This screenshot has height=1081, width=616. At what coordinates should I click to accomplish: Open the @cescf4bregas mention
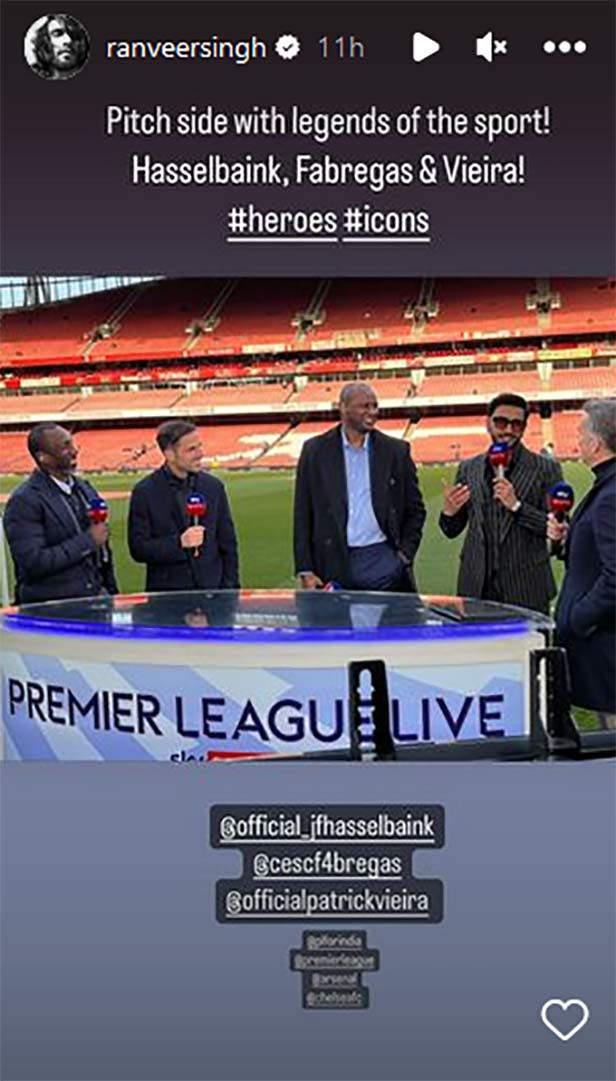coord(327,864)
